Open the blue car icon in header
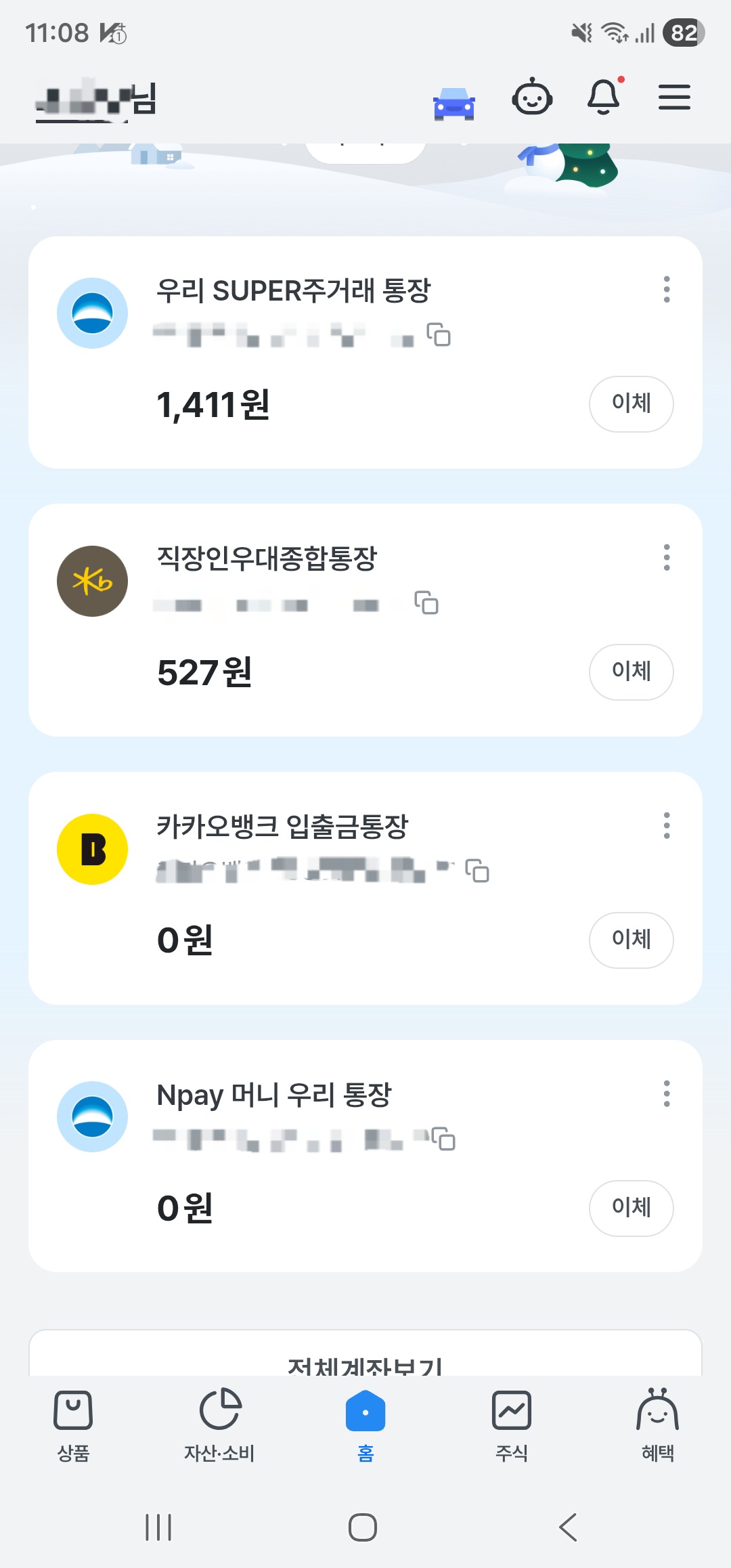Screen dimensions: 731x1568 point(454,104)
